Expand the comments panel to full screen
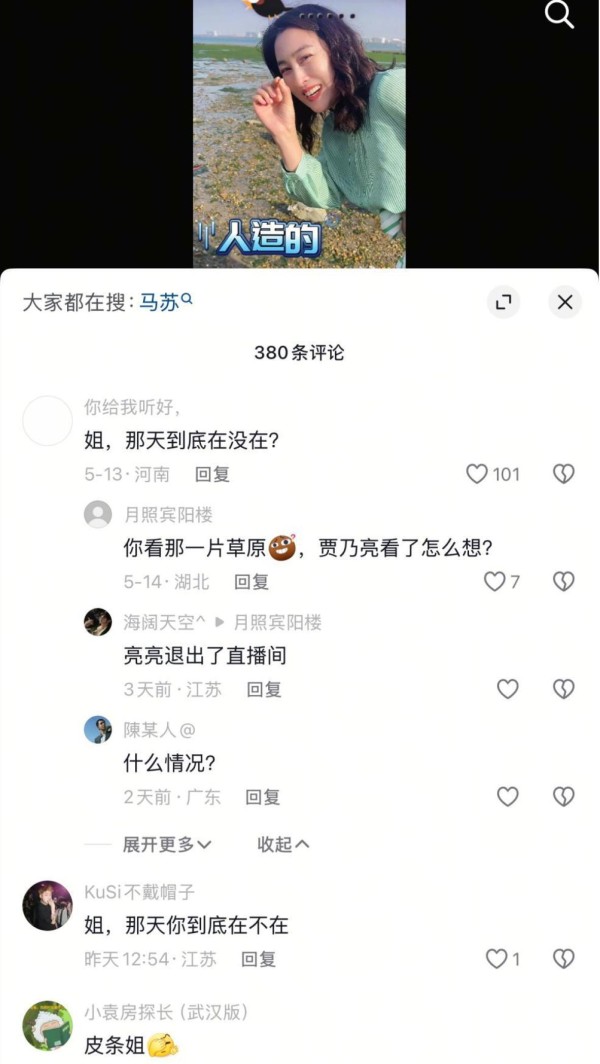The width and height of the screenshot is (600, 1064). point(503,302)
